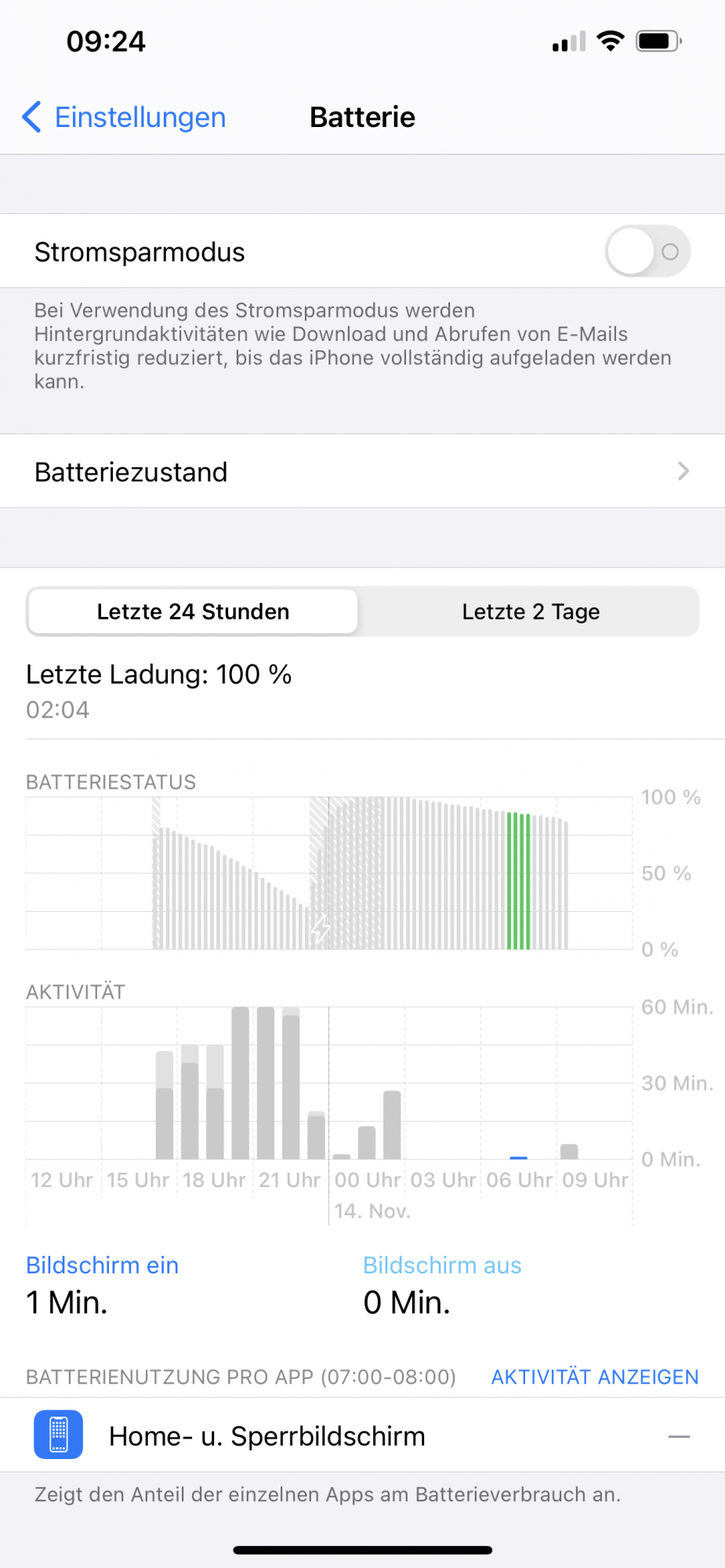This screenshot has width=725, height=1568.
Task: Go back to Einstellungen
Action: 125,118
